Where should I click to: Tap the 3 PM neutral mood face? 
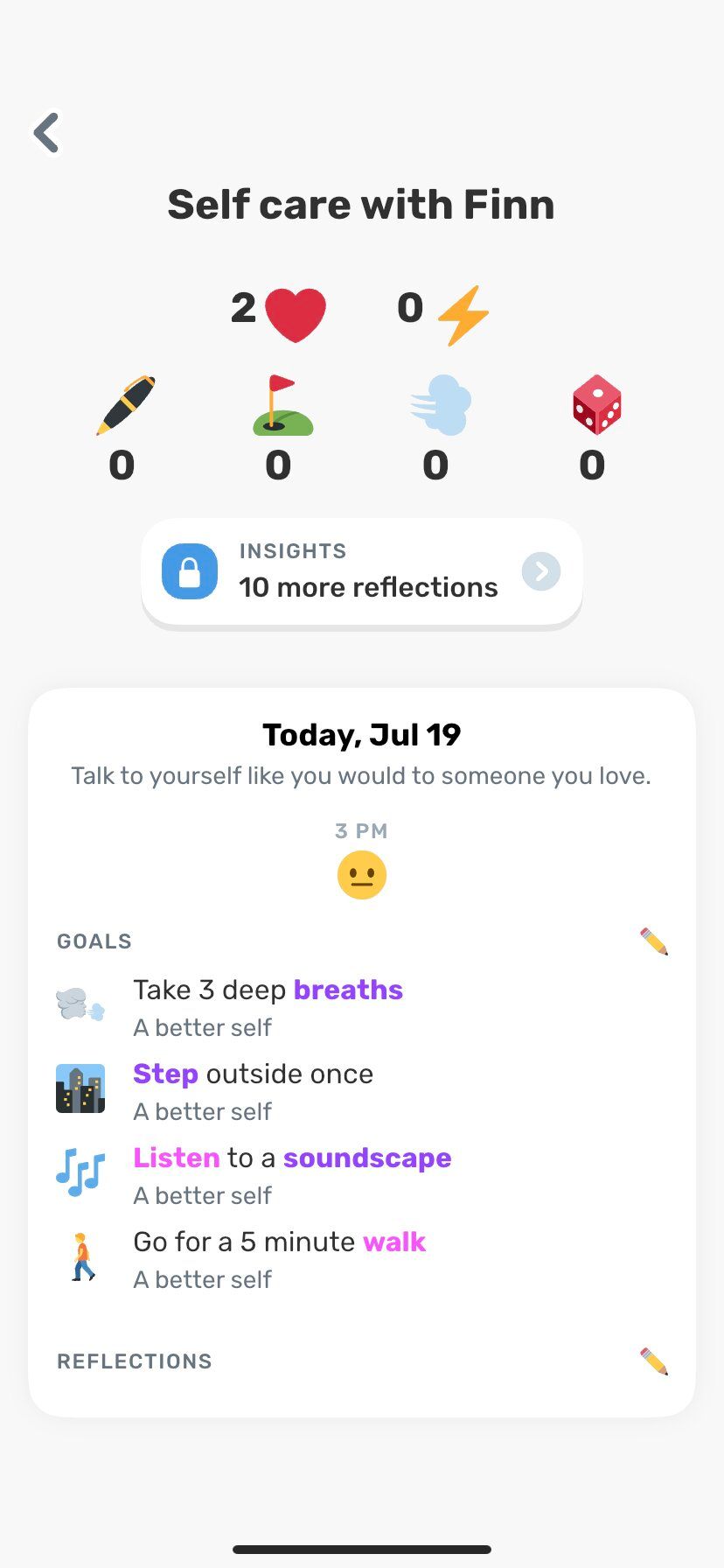[361, 875]
